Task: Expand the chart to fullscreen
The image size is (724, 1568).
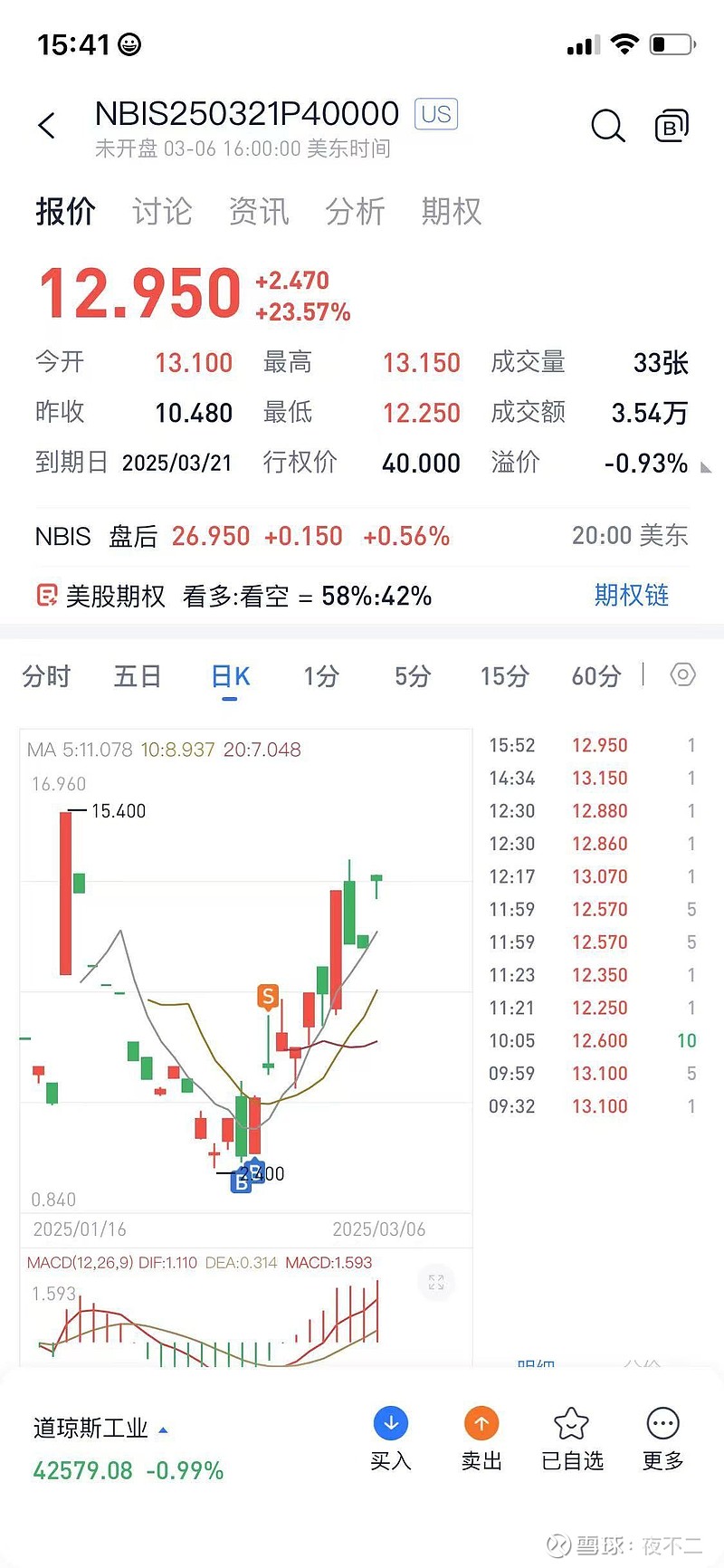Action: point(436,1282)
